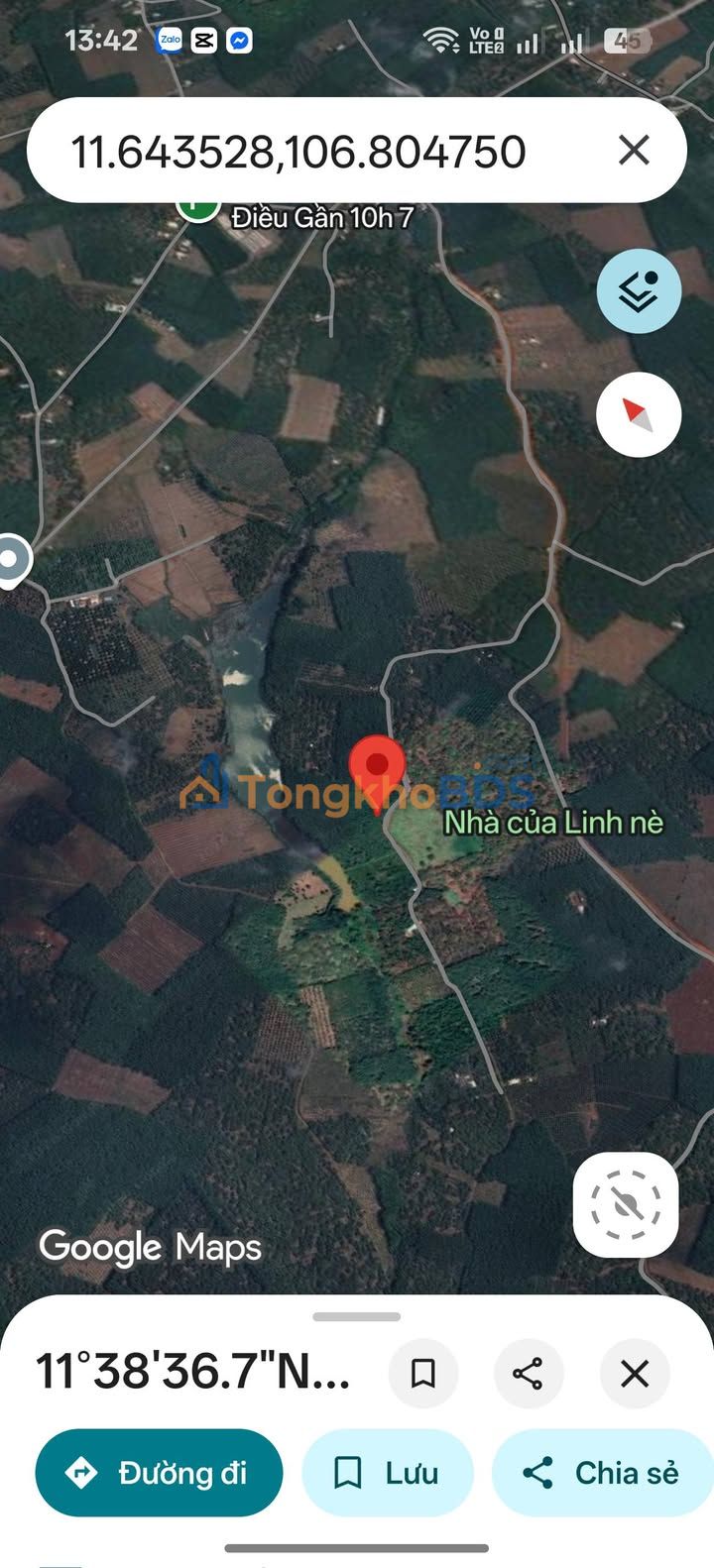Screen dimensions: 714x1568
Task: Open the map layers selector
Action: click(x=639, y=290)
